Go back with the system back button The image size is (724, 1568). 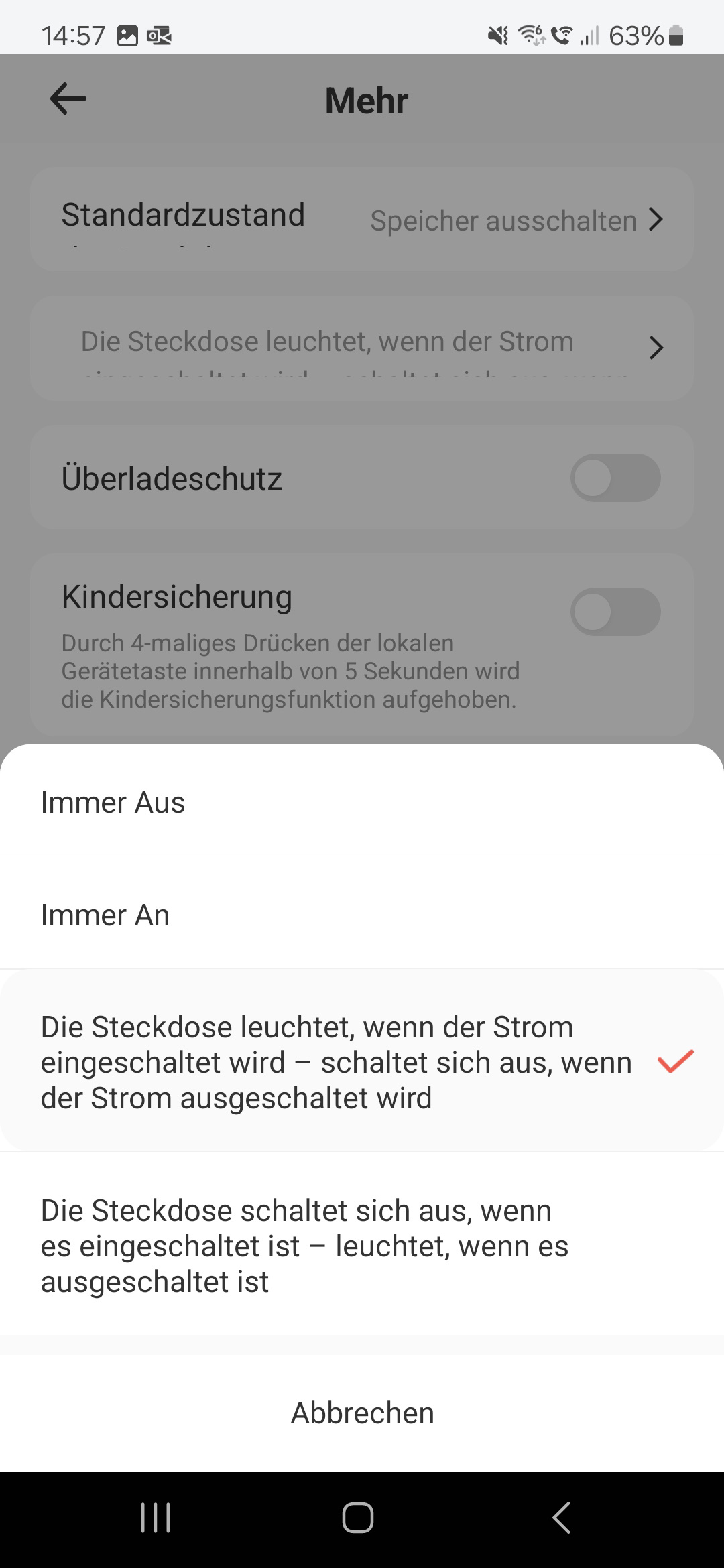tap(561, 1518)
